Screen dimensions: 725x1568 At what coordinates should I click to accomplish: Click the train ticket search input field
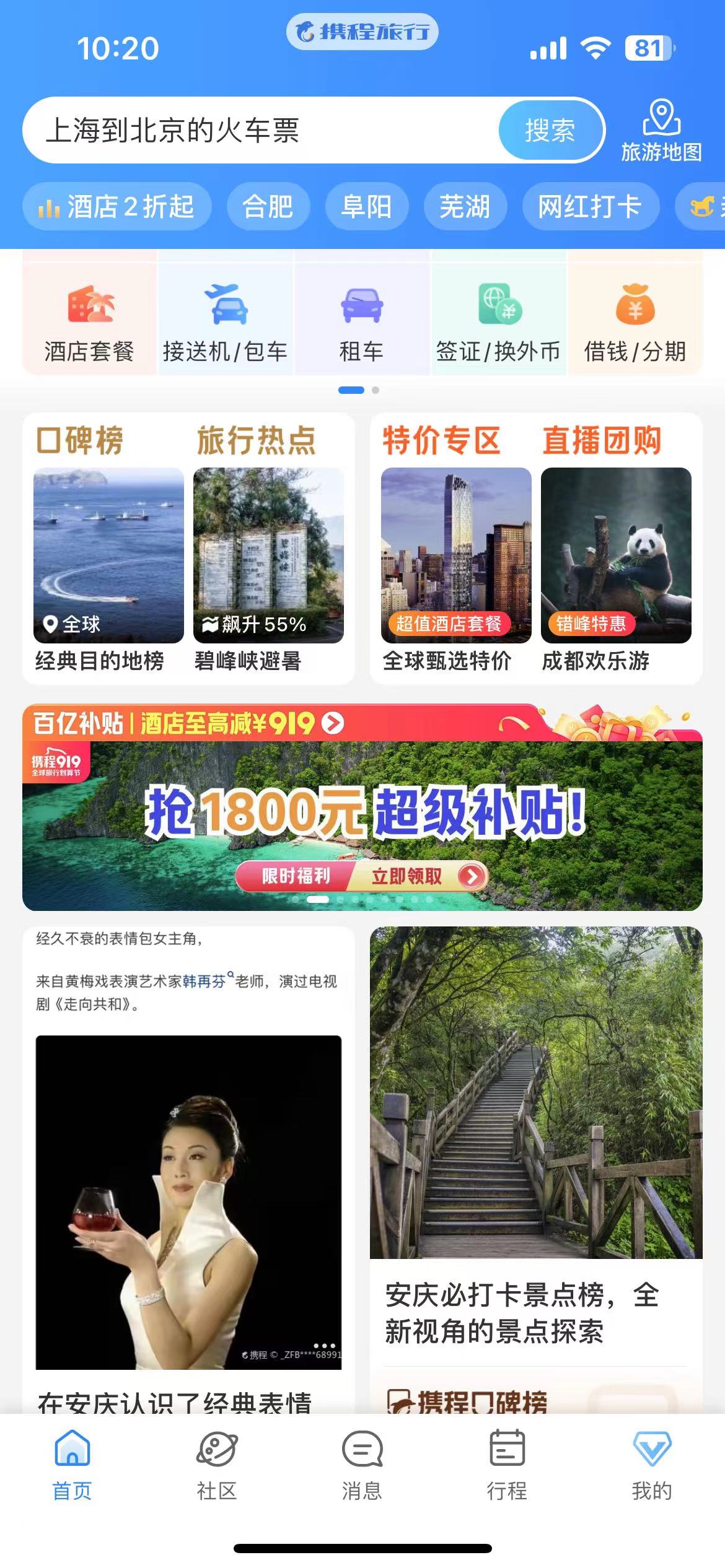click(248, 129)
